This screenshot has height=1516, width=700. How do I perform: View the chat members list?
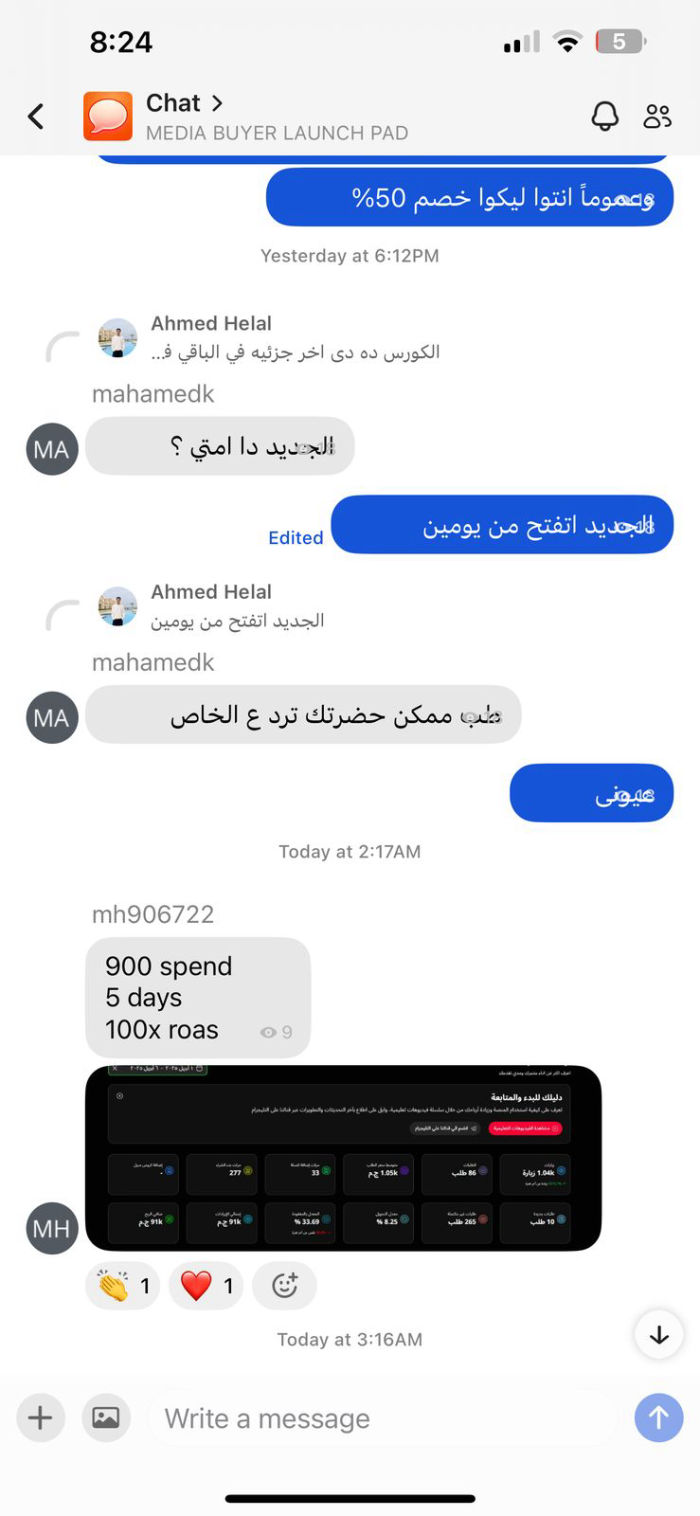pyautogui.click(x=657, y=116)
